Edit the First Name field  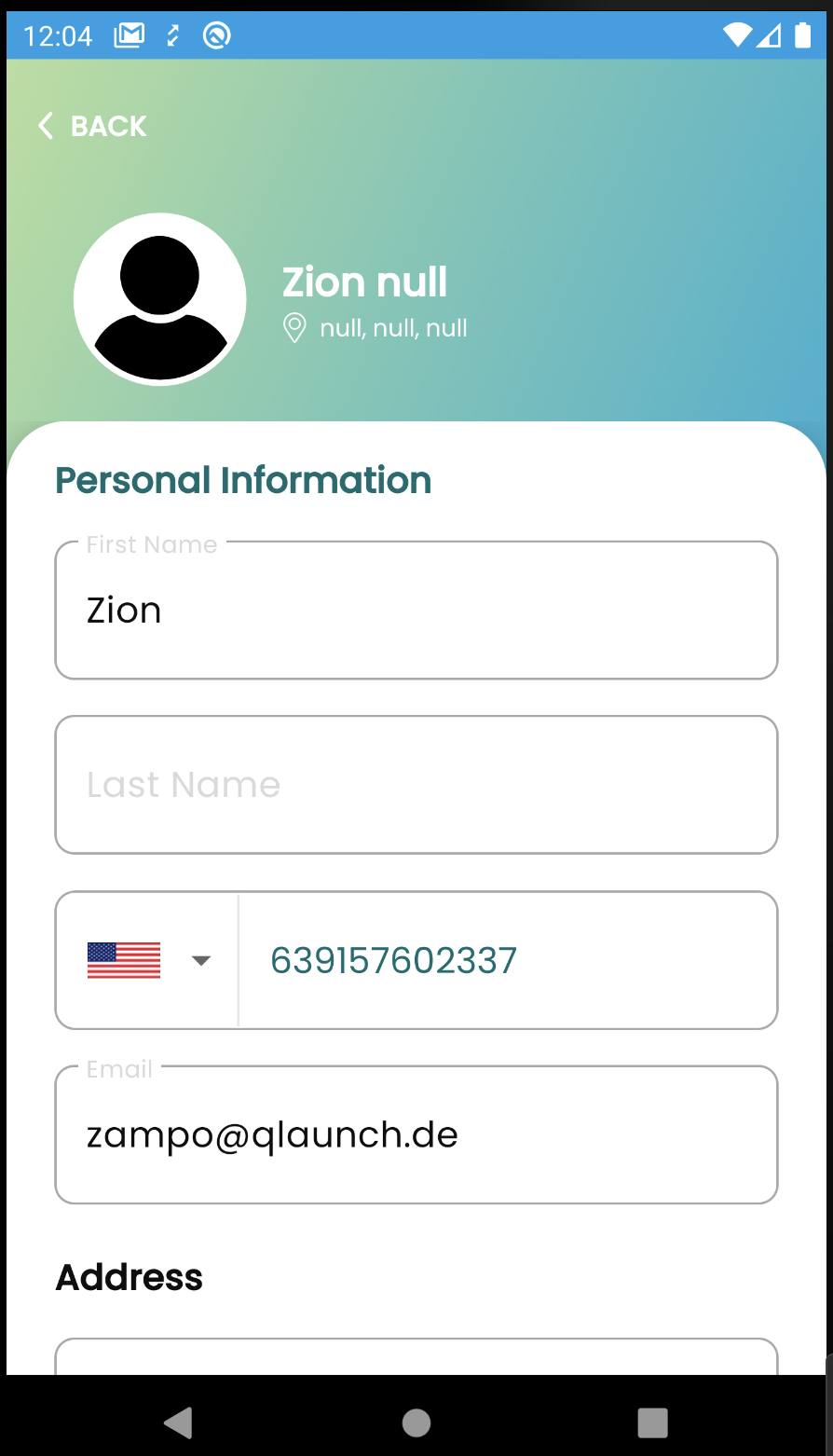(x=416, y=611)
